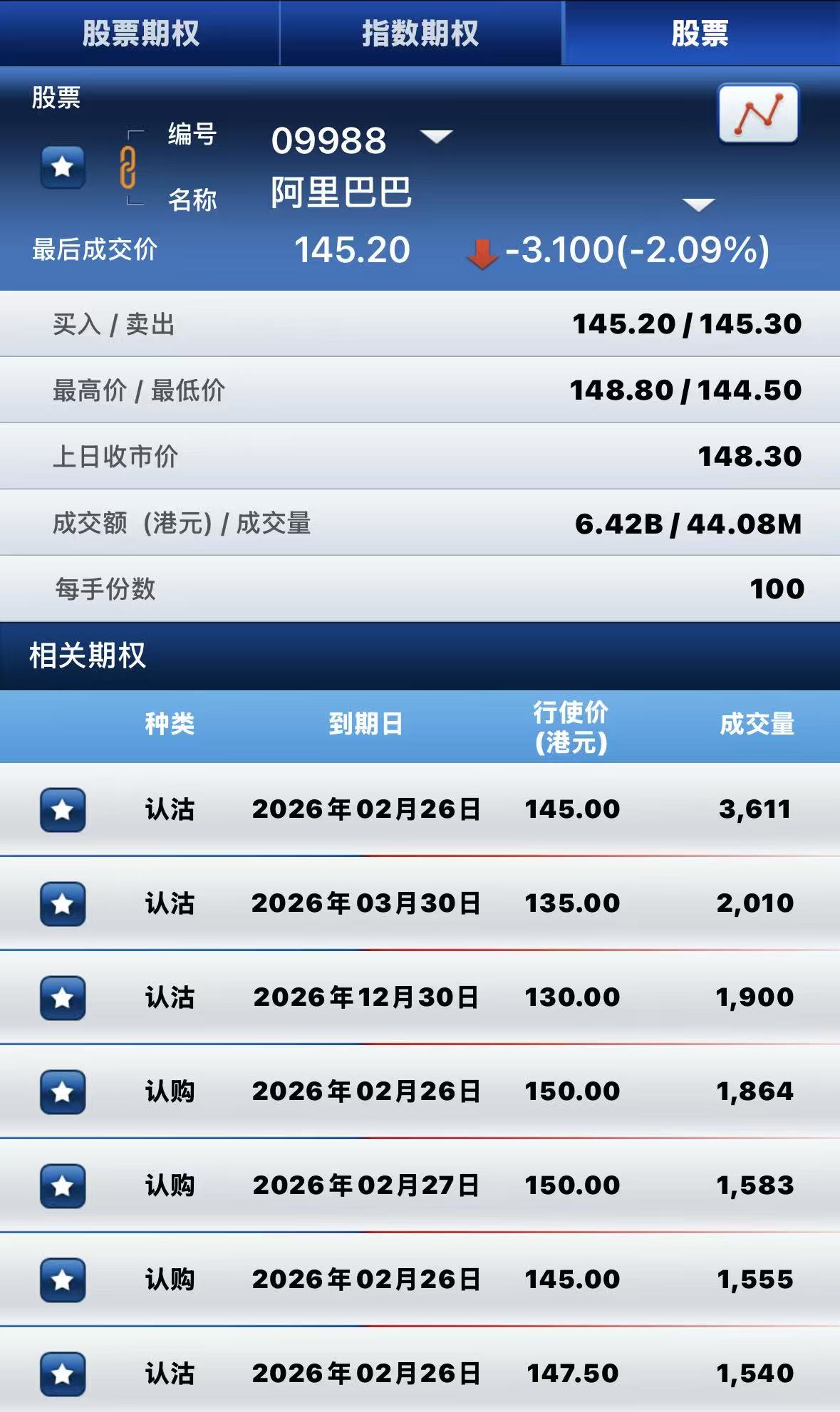Expand the 阿里巴巴 stock name dropdown
Image resolution: width=840 pixels, height=1412 pixels.
pyautogui.click(x=698, y=205)
